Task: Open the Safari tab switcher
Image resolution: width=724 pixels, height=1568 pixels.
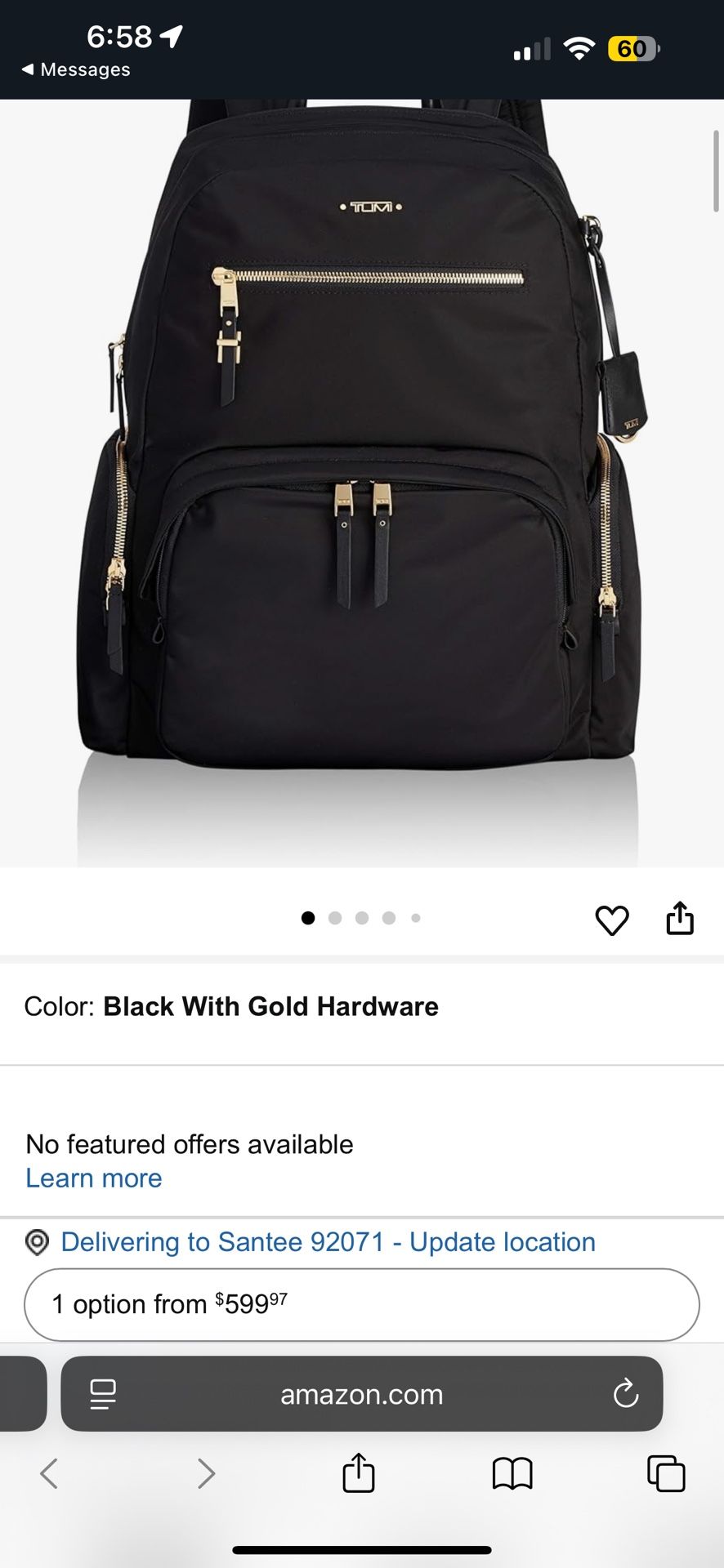Action: pyautogui.click(x=666, y=1474)
